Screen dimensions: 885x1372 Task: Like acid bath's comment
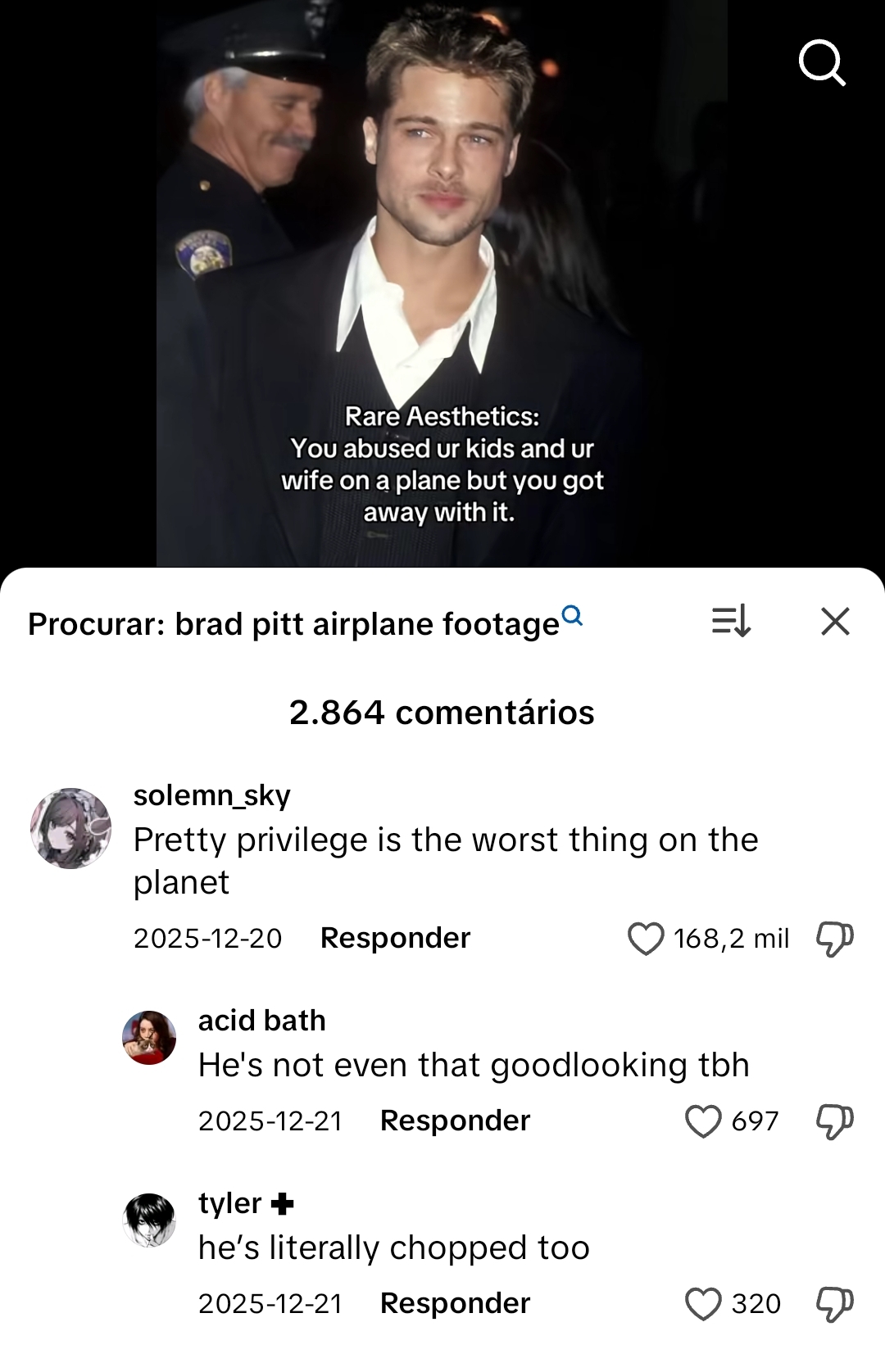pos(703,1121)
